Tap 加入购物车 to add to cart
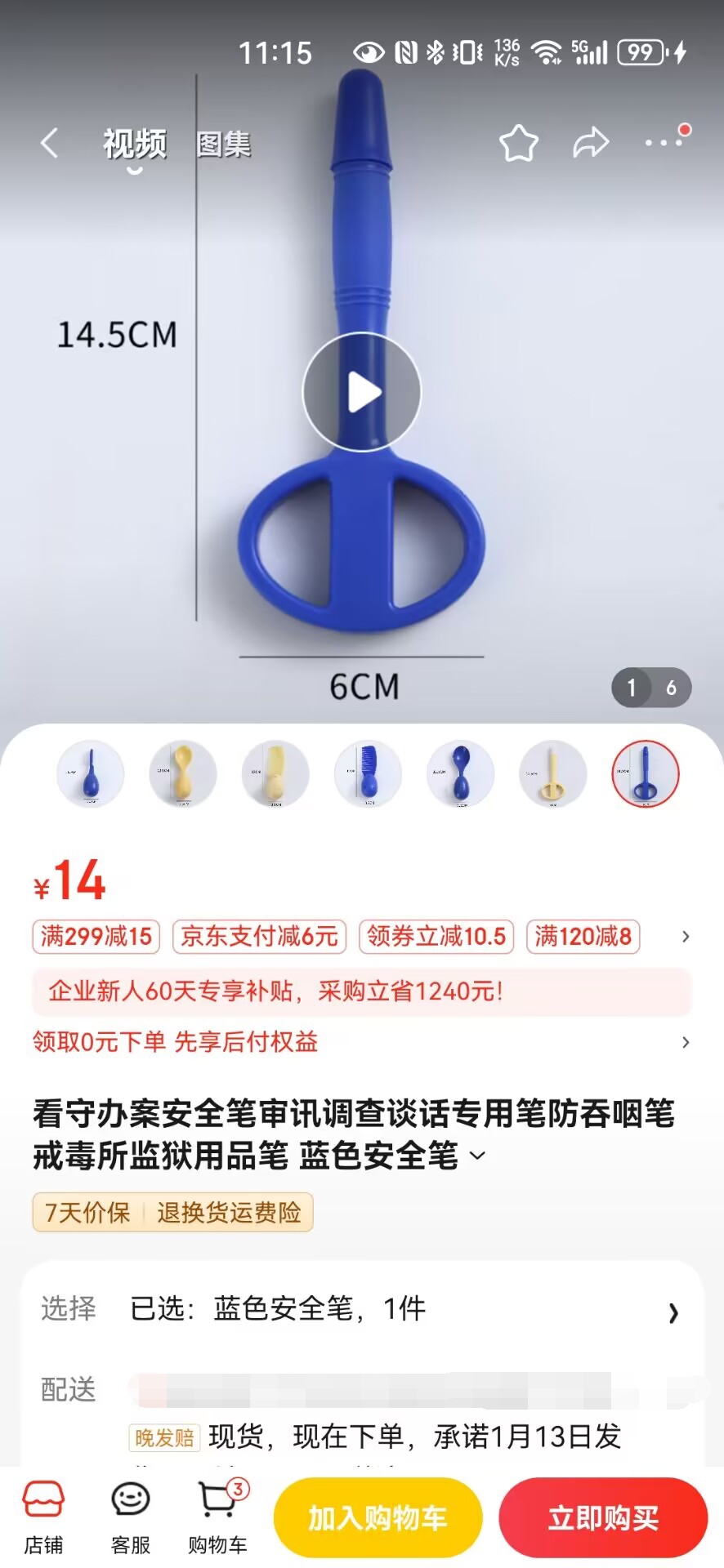The image size is (724, 1568). 378,1518
